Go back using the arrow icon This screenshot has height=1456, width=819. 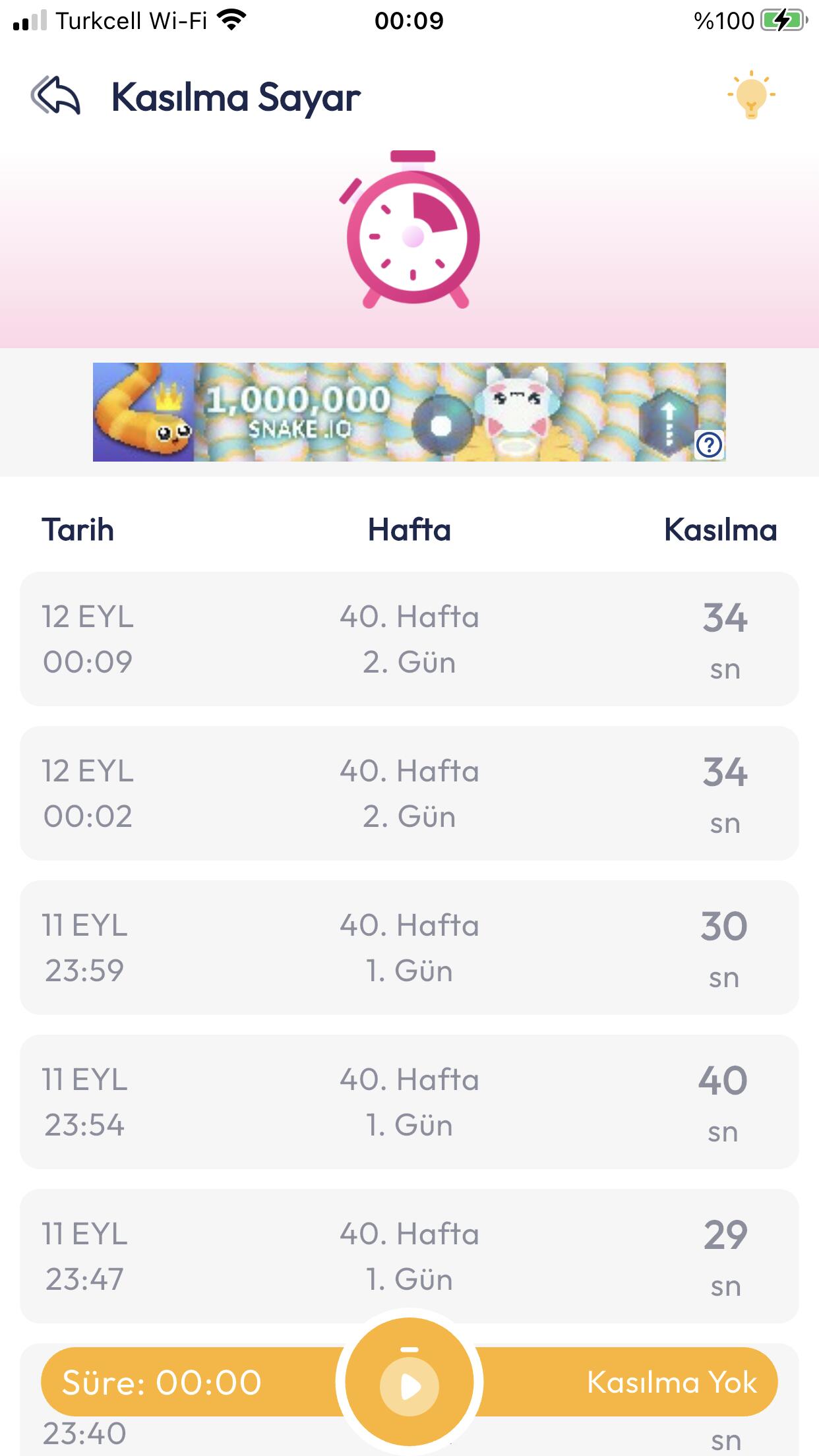point(55,96)
